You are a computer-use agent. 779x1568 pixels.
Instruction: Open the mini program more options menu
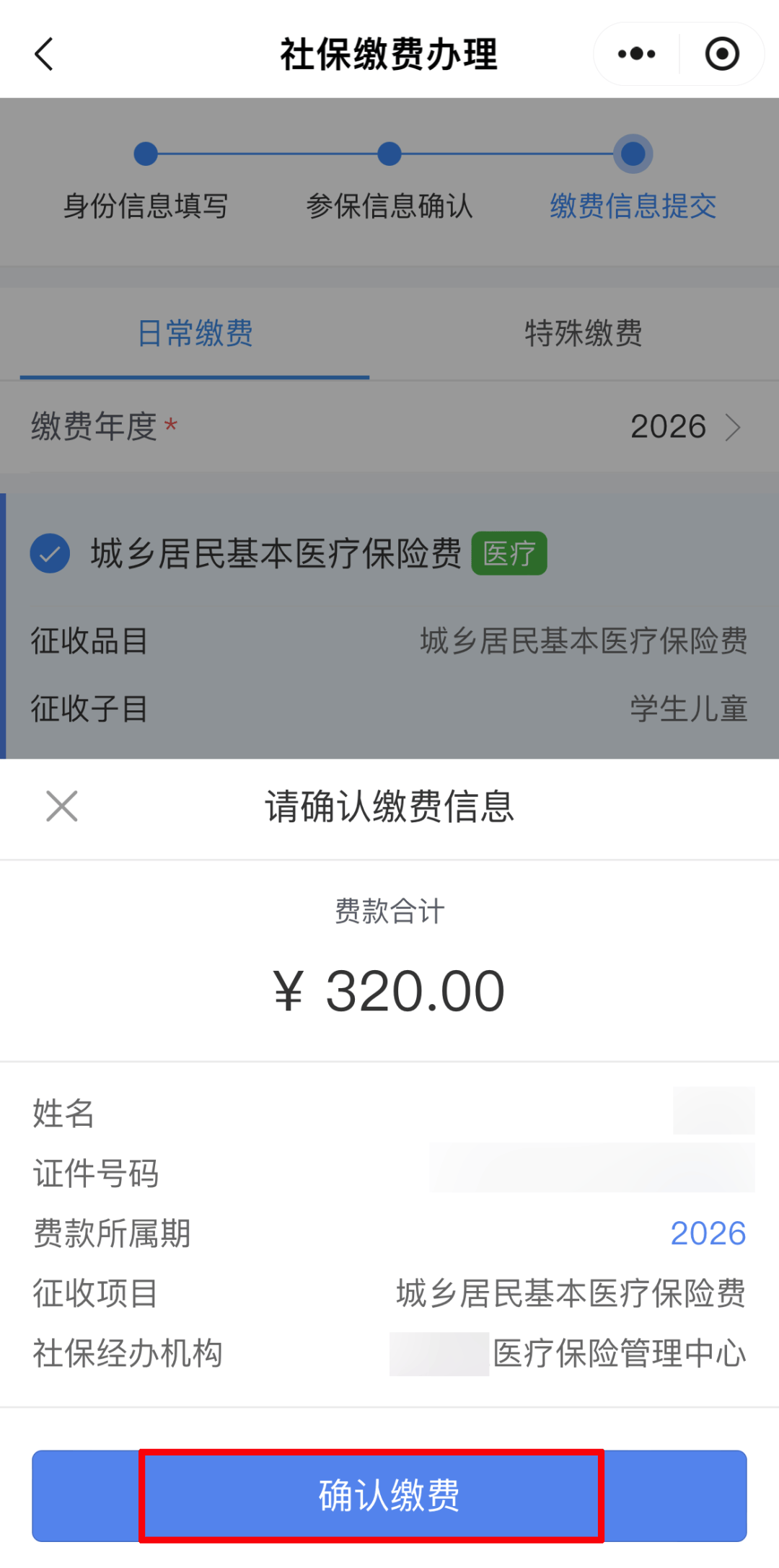coord(637,54)
